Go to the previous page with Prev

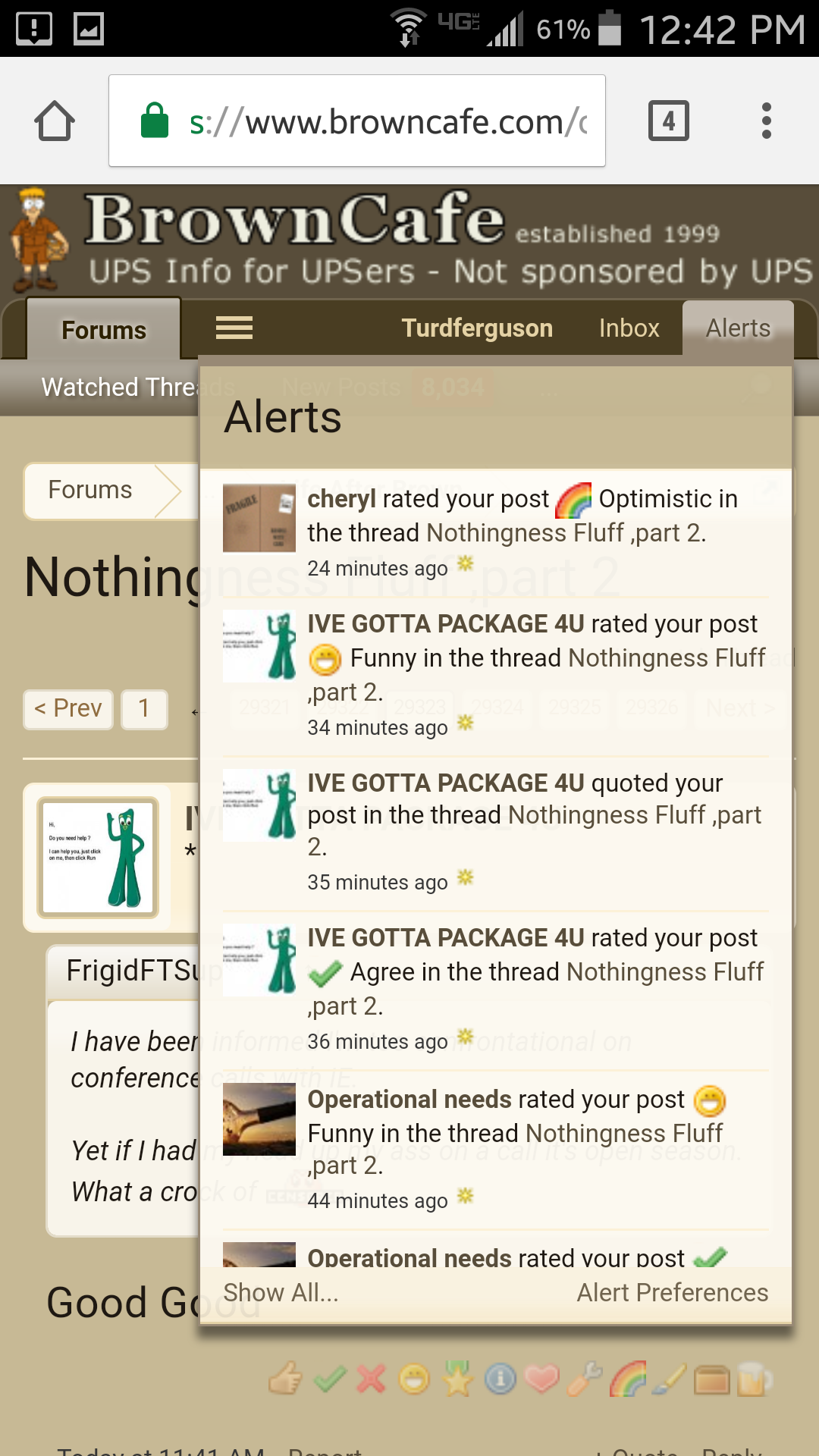(68, 708)
